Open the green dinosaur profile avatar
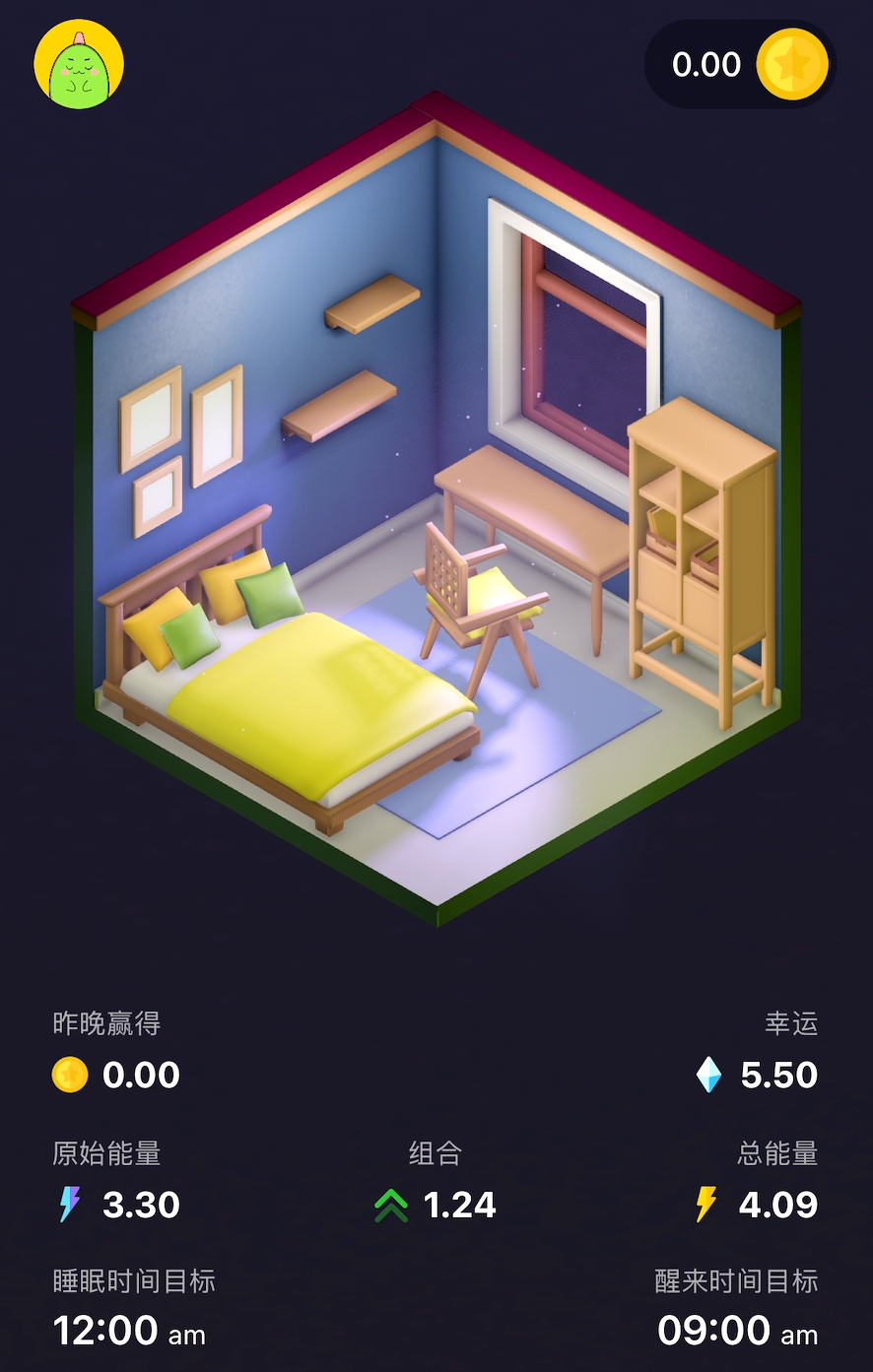 [x=79, y=65]
